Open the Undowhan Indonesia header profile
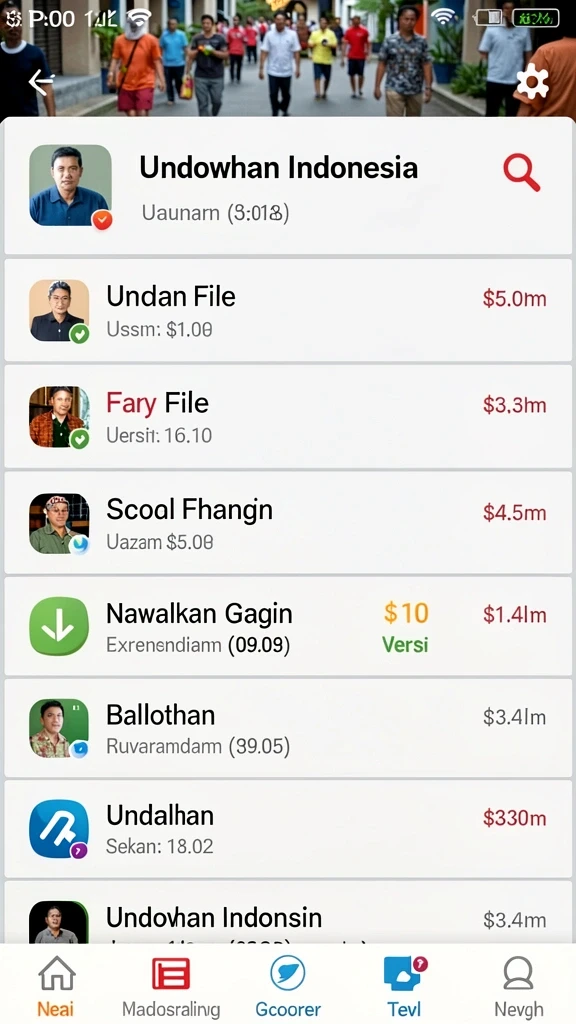The width and height of the screenshot is (576, 1024). (288, 186)
